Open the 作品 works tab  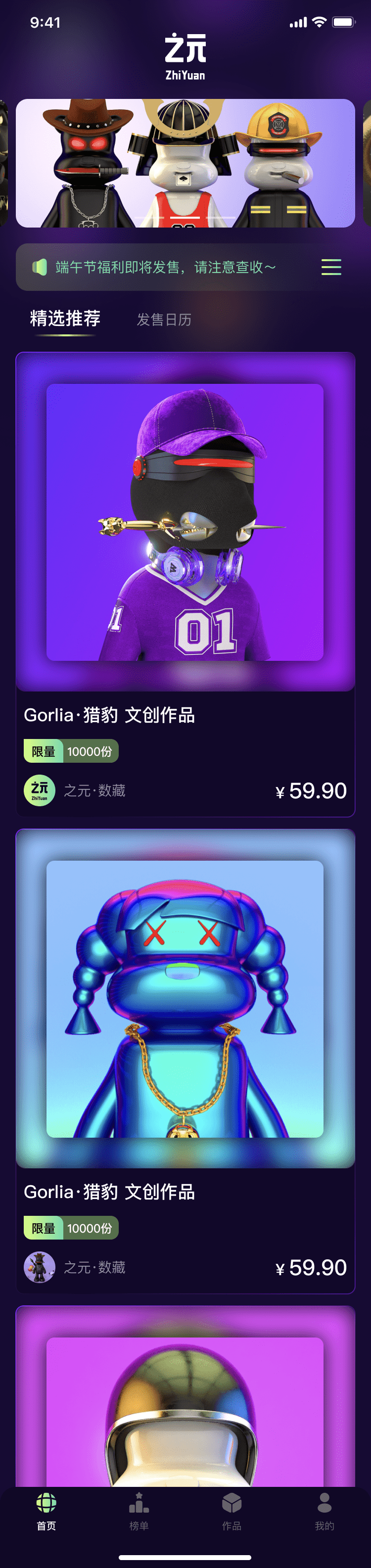coord(232,1512)
